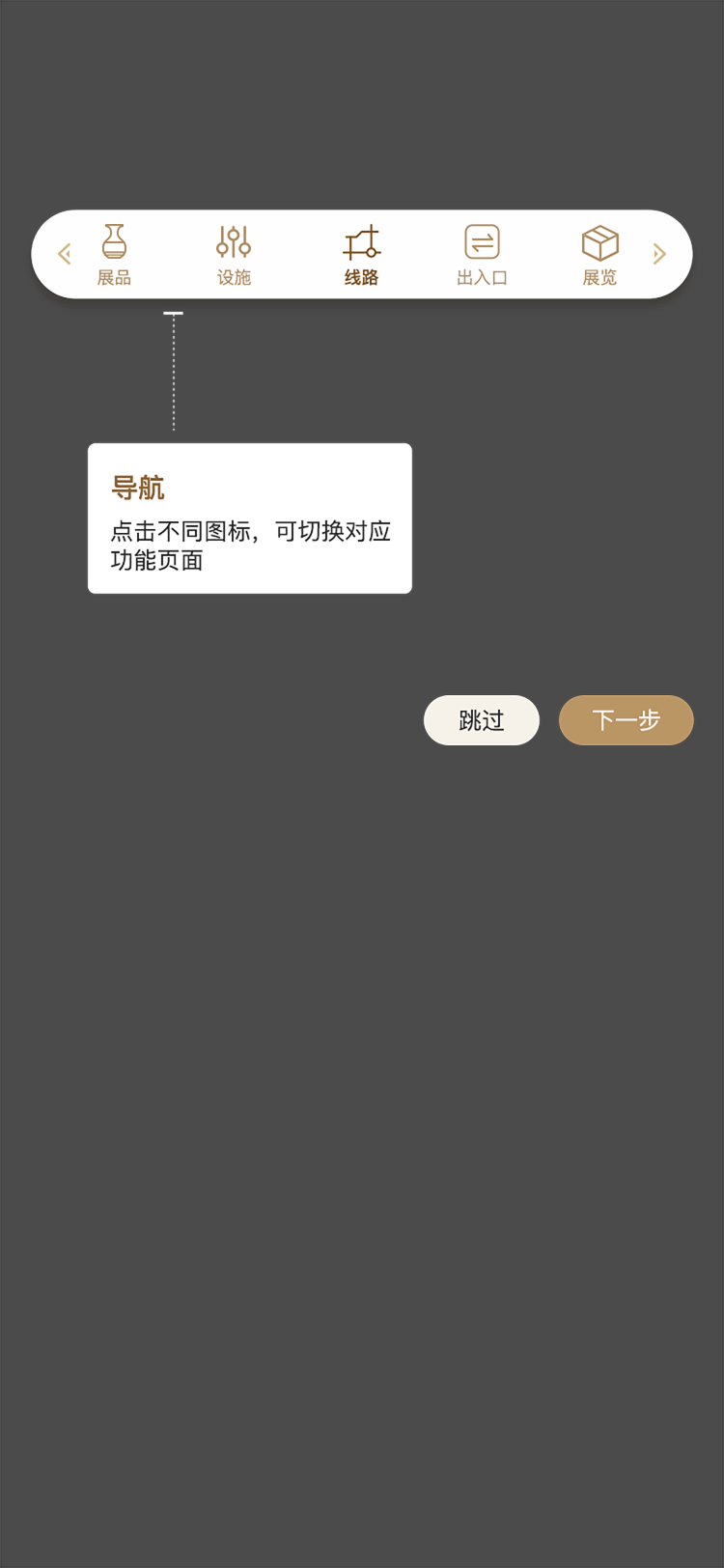Tap the left arrow on navigation bar
The height and width of the screenshot is (1568, 724).
pyautogui.click(x=65, y=254)
